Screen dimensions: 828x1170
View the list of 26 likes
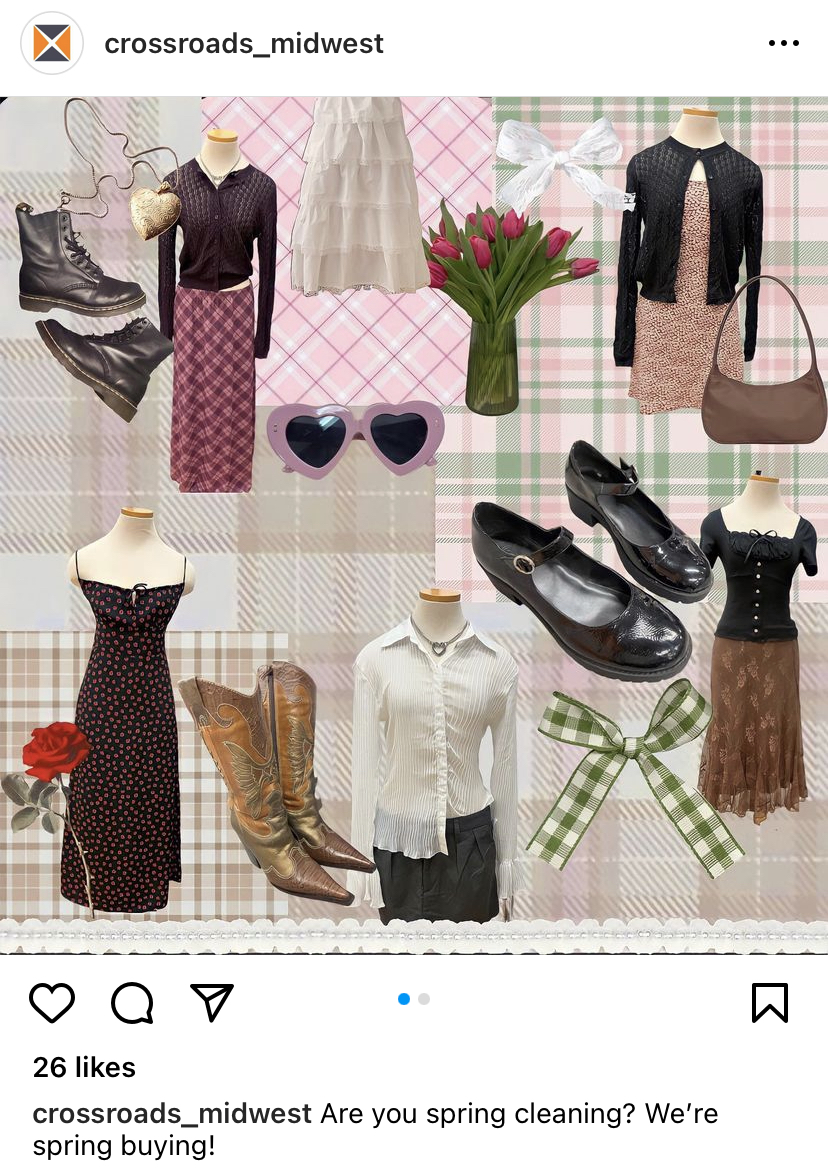(84, 1067)
